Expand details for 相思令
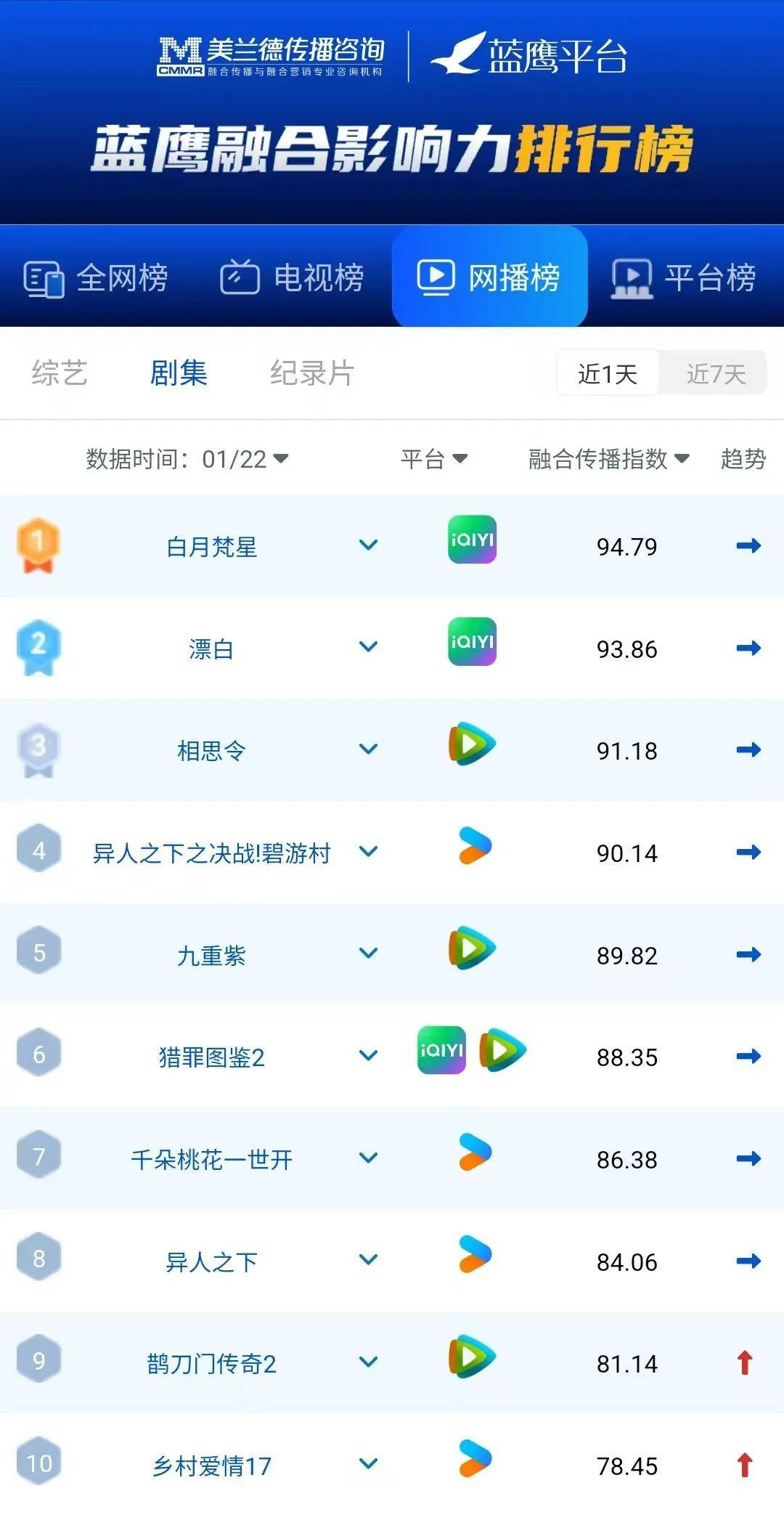The image size is (784, 1520). tap(369, 749)
